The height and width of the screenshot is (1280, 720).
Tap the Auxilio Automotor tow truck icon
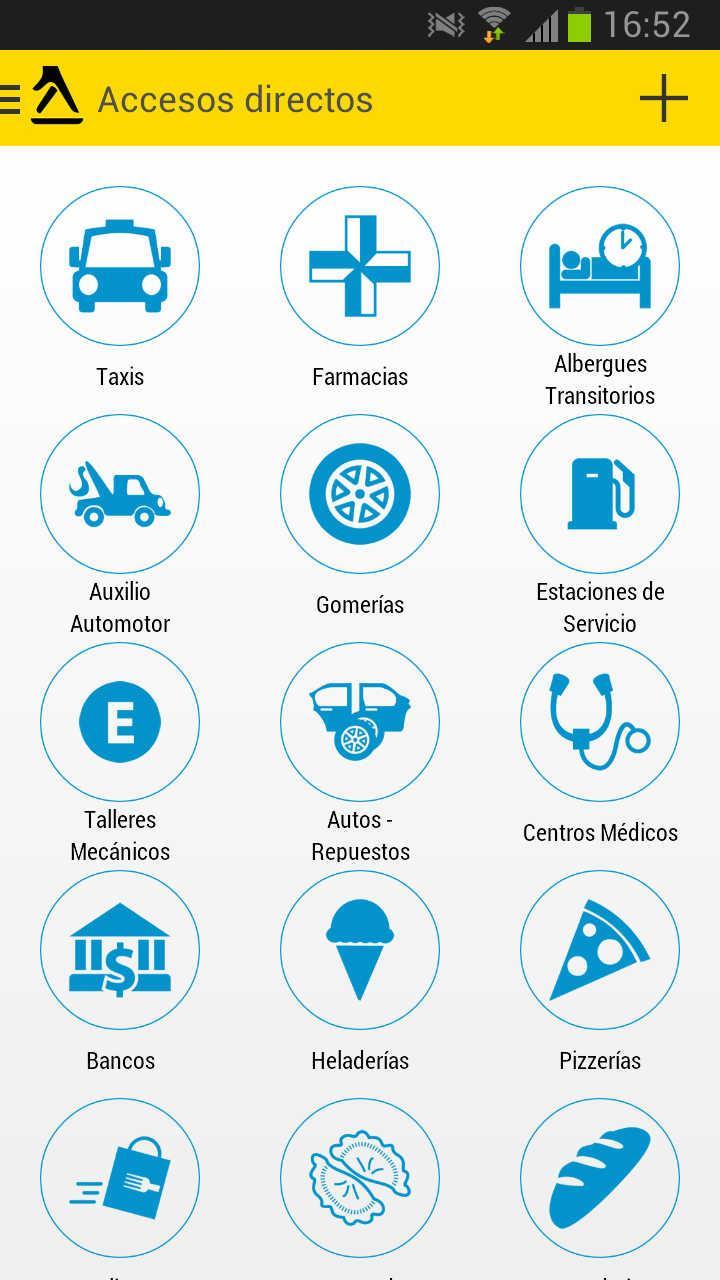119,493
